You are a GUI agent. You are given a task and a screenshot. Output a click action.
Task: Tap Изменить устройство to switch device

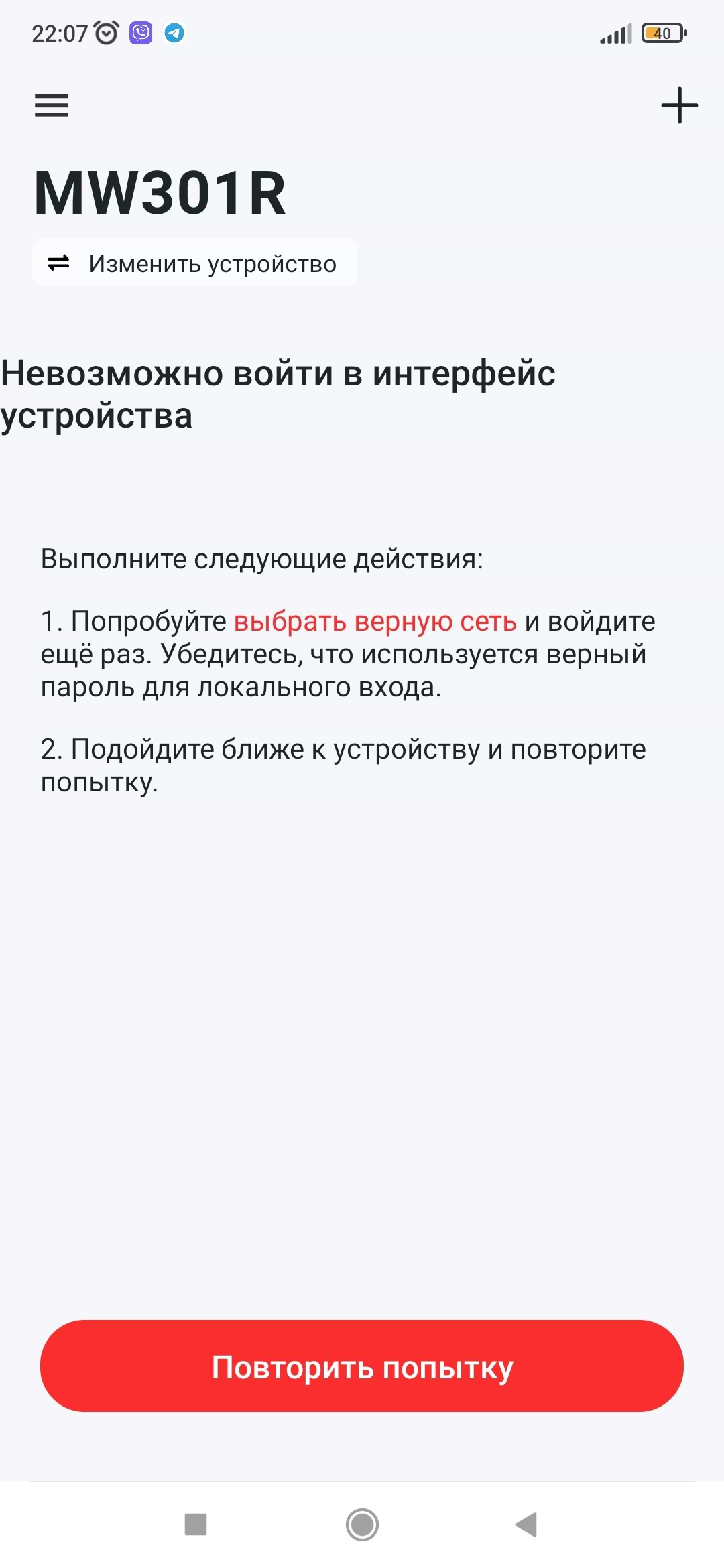[194, 263]
